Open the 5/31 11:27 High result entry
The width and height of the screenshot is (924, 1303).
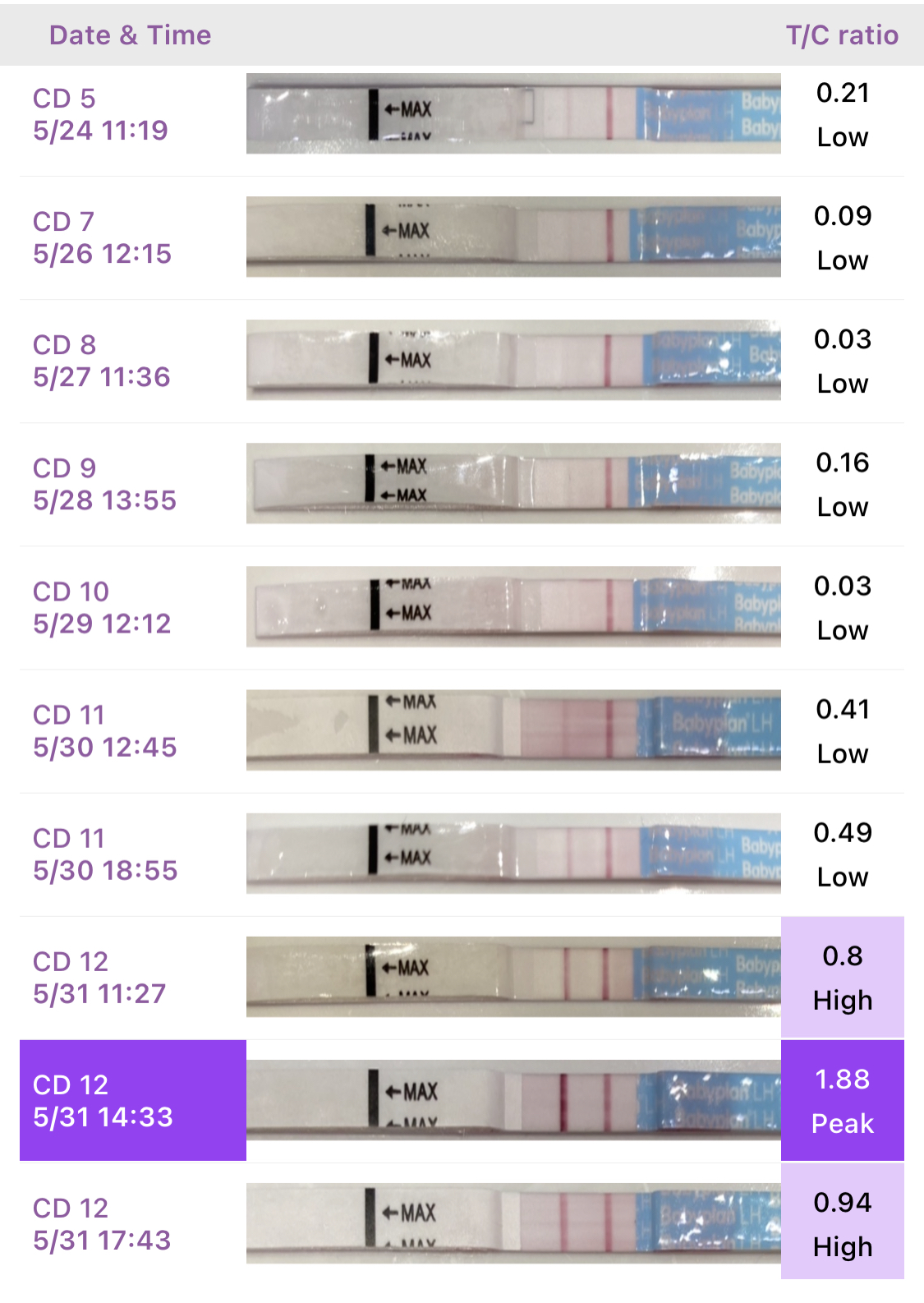[x=99, y=977]
